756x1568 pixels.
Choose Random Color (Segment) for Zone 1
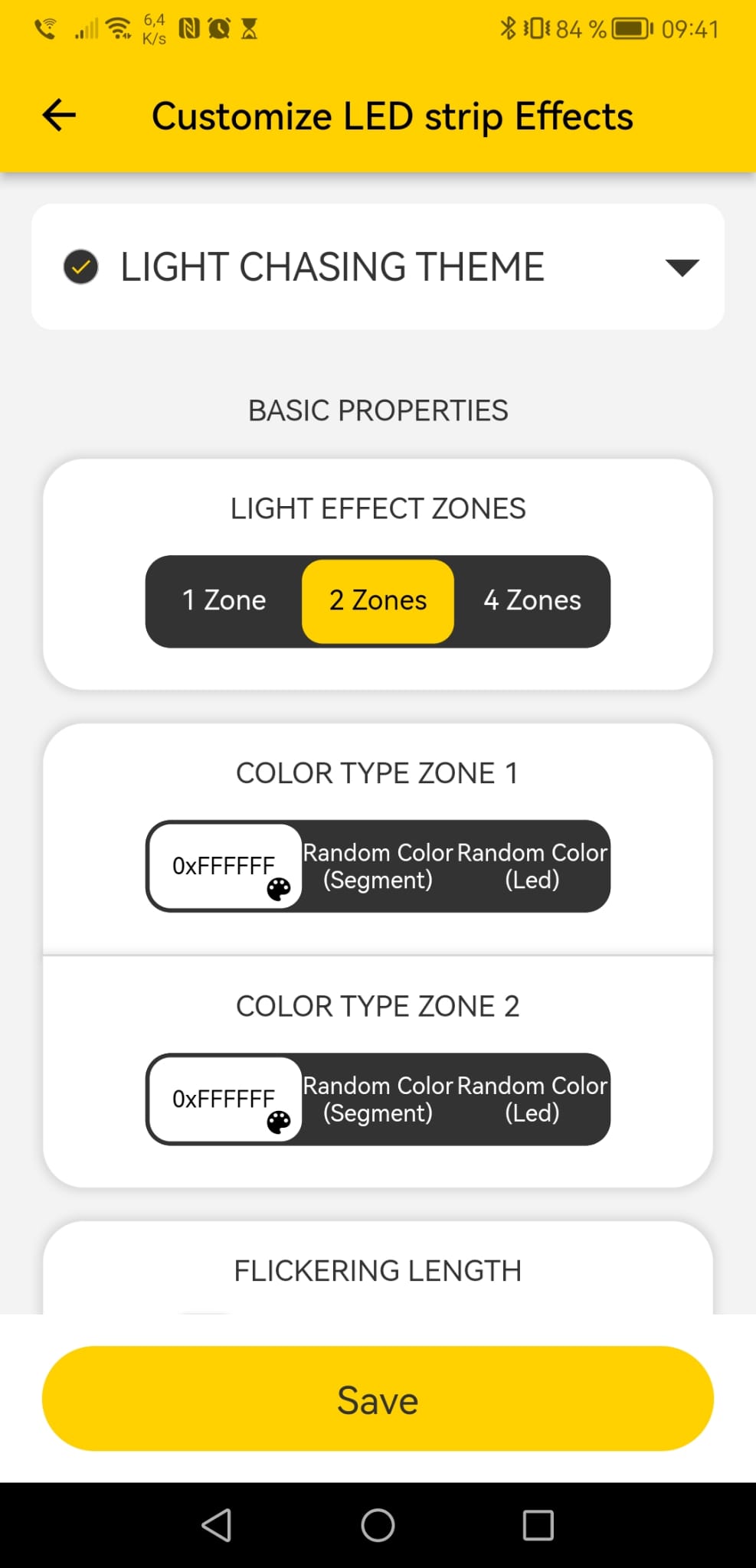click(378, 866)
